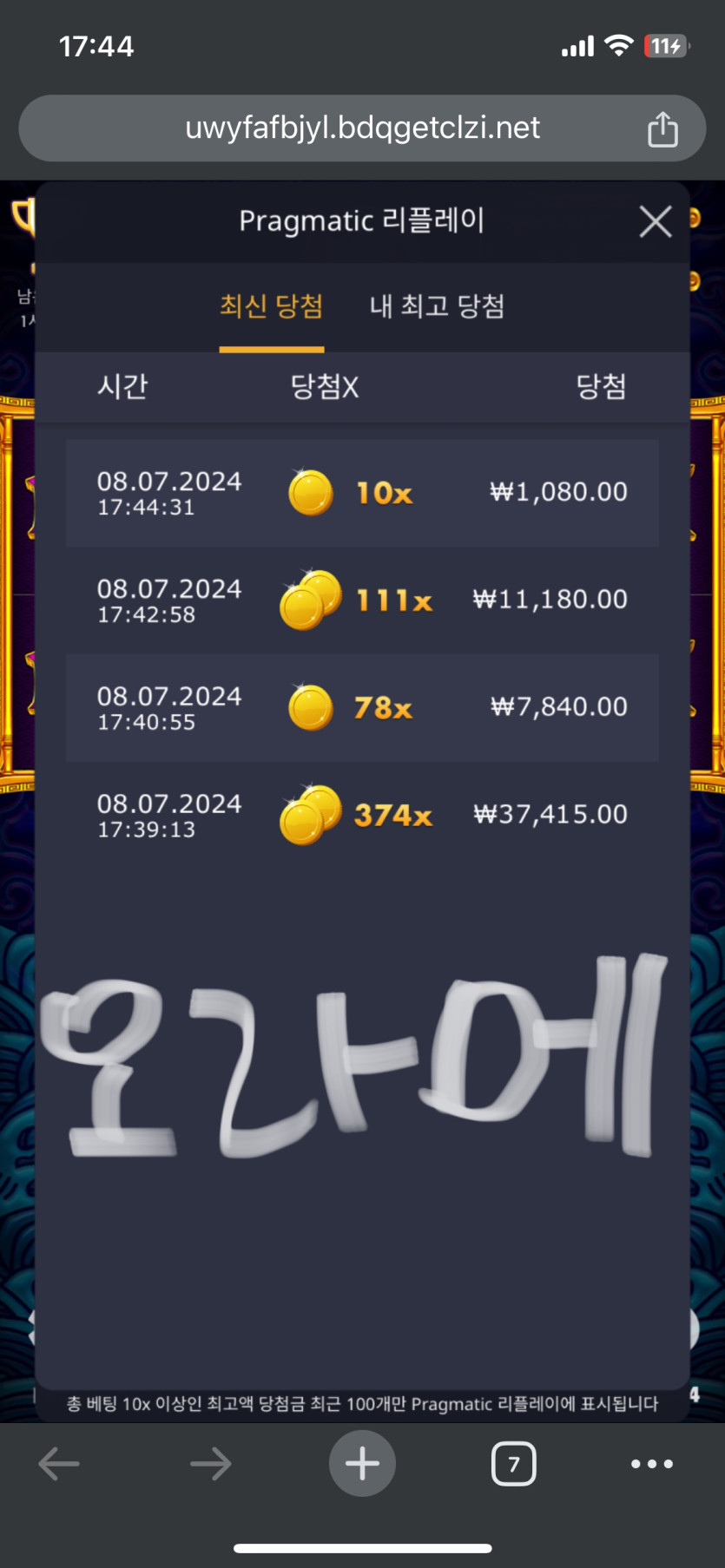Go back to the previous page

pyautogui.click(x=59, y=1464)
